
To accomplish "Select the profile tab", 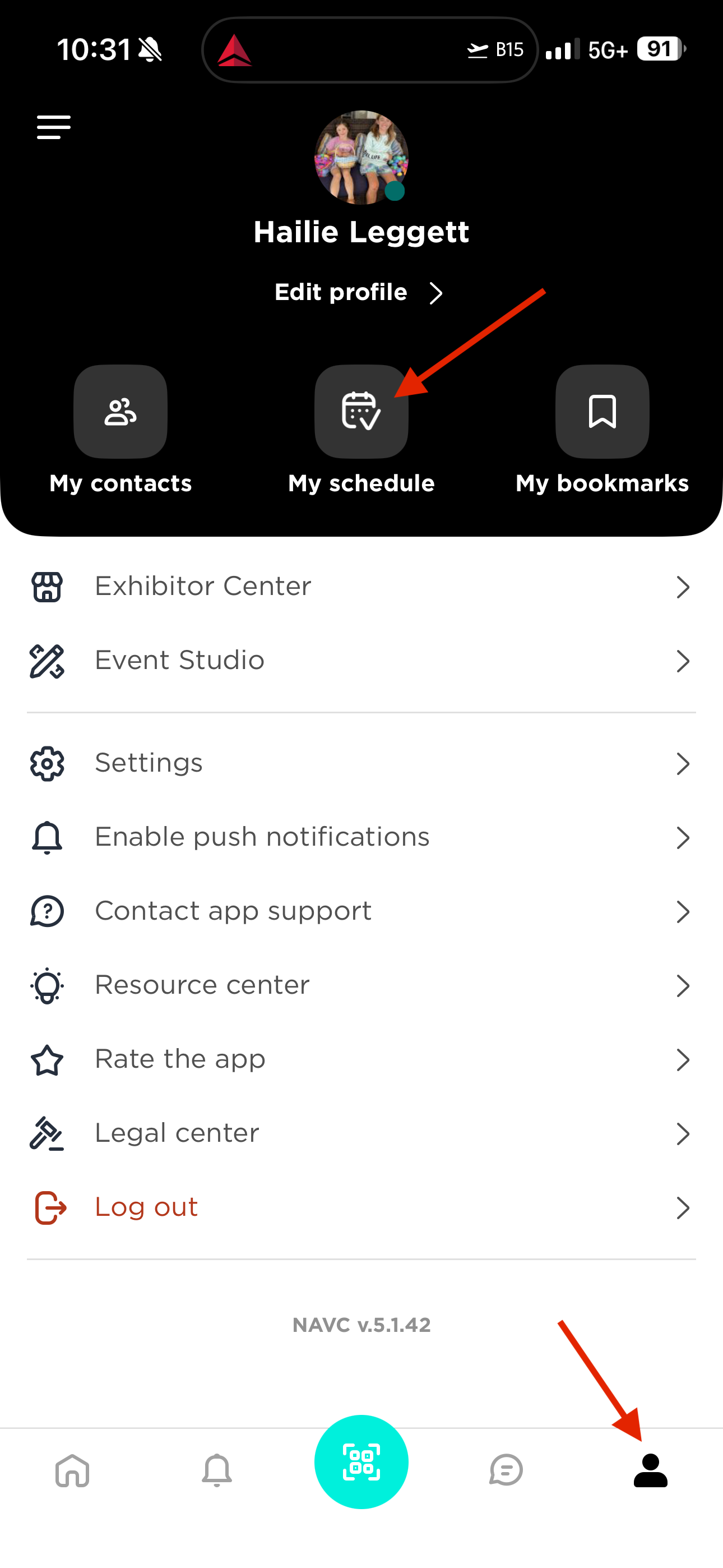I will pyautogui.click(x=651, y=1470).
